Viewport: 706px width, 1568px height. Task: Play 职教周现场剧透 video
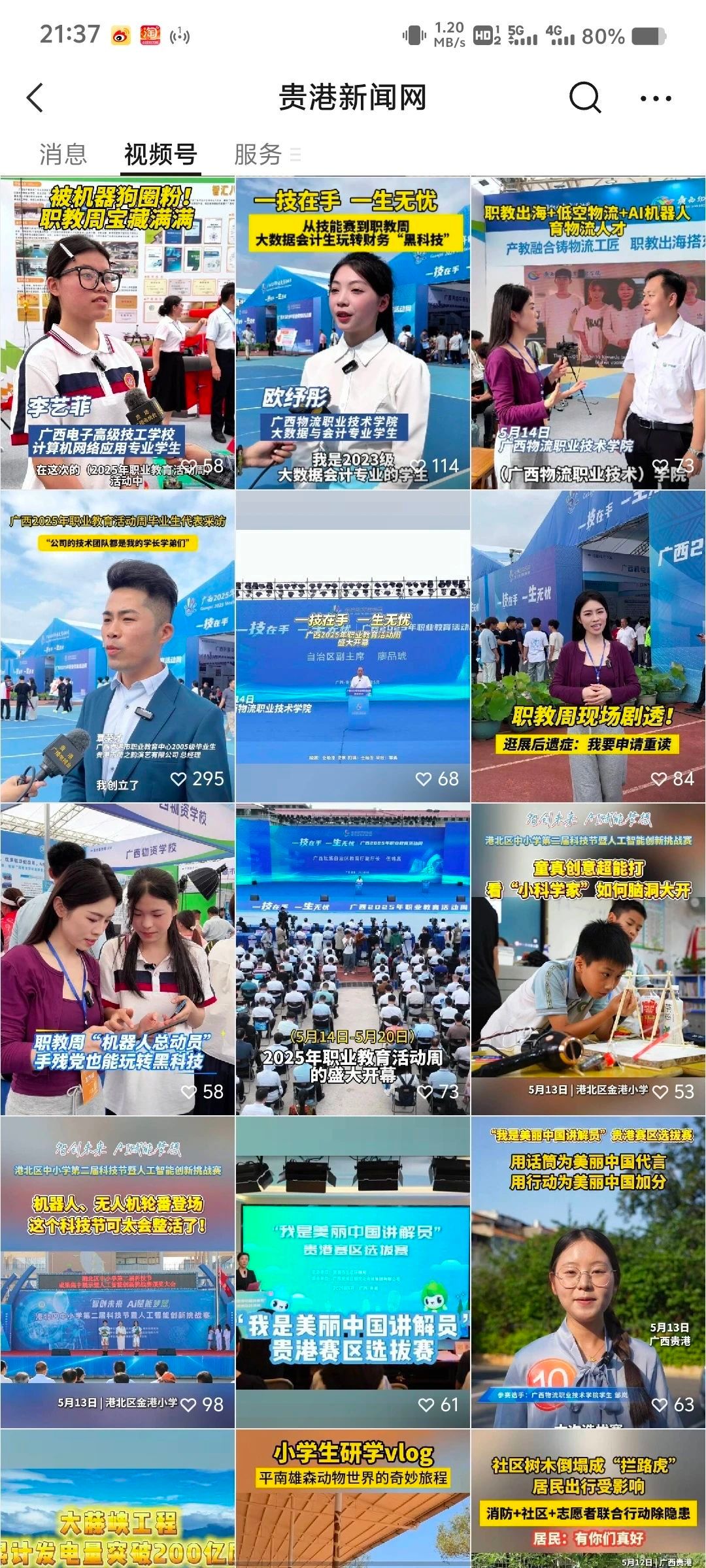588,647
